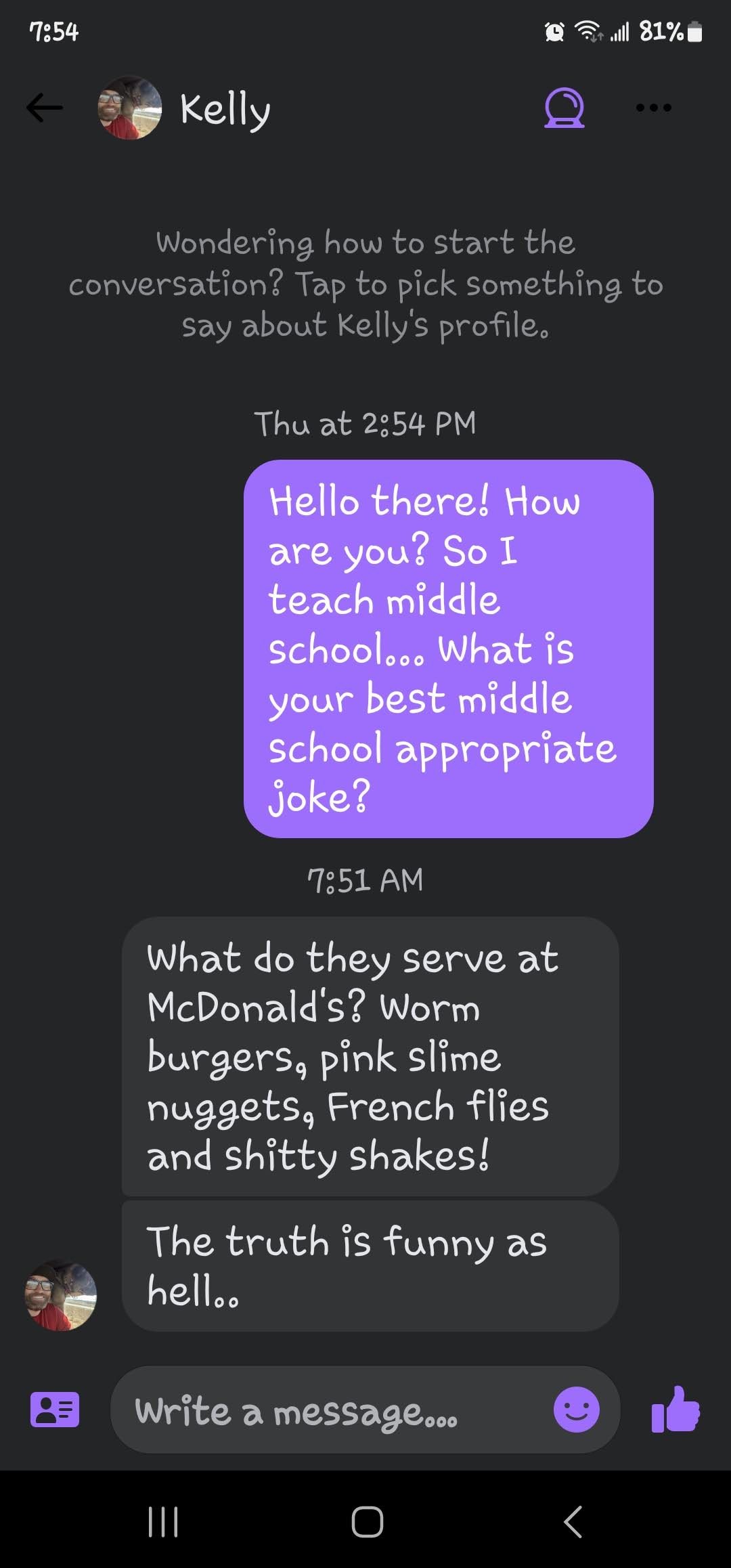Open the contact card icon beside message box
Viewport: 731px width, 1568px height.
point(55,1410)
